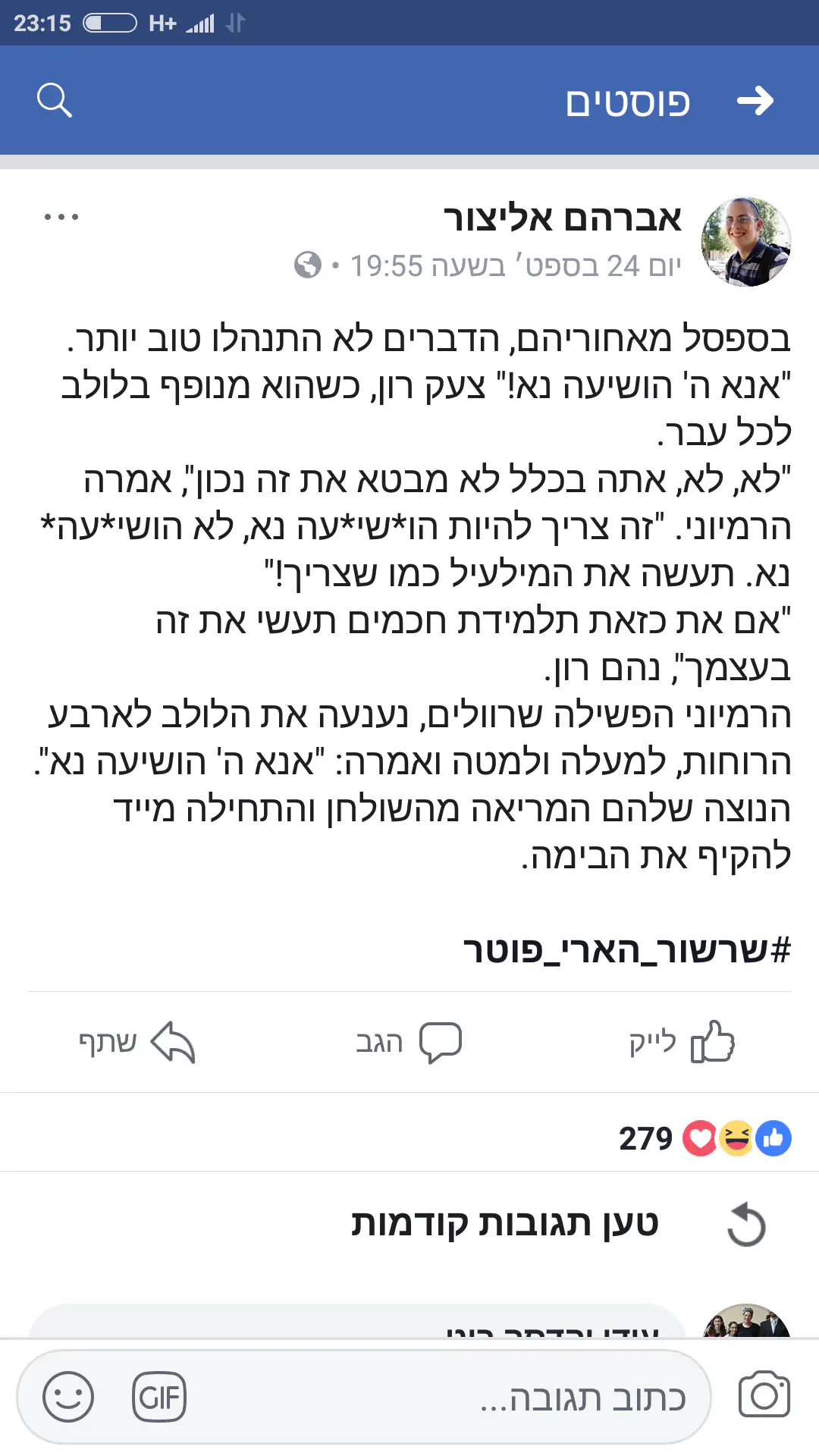This screenshot has height=1456, width=819.
Task: Open the post's three-dot options menu
Action: pos(61,218)
